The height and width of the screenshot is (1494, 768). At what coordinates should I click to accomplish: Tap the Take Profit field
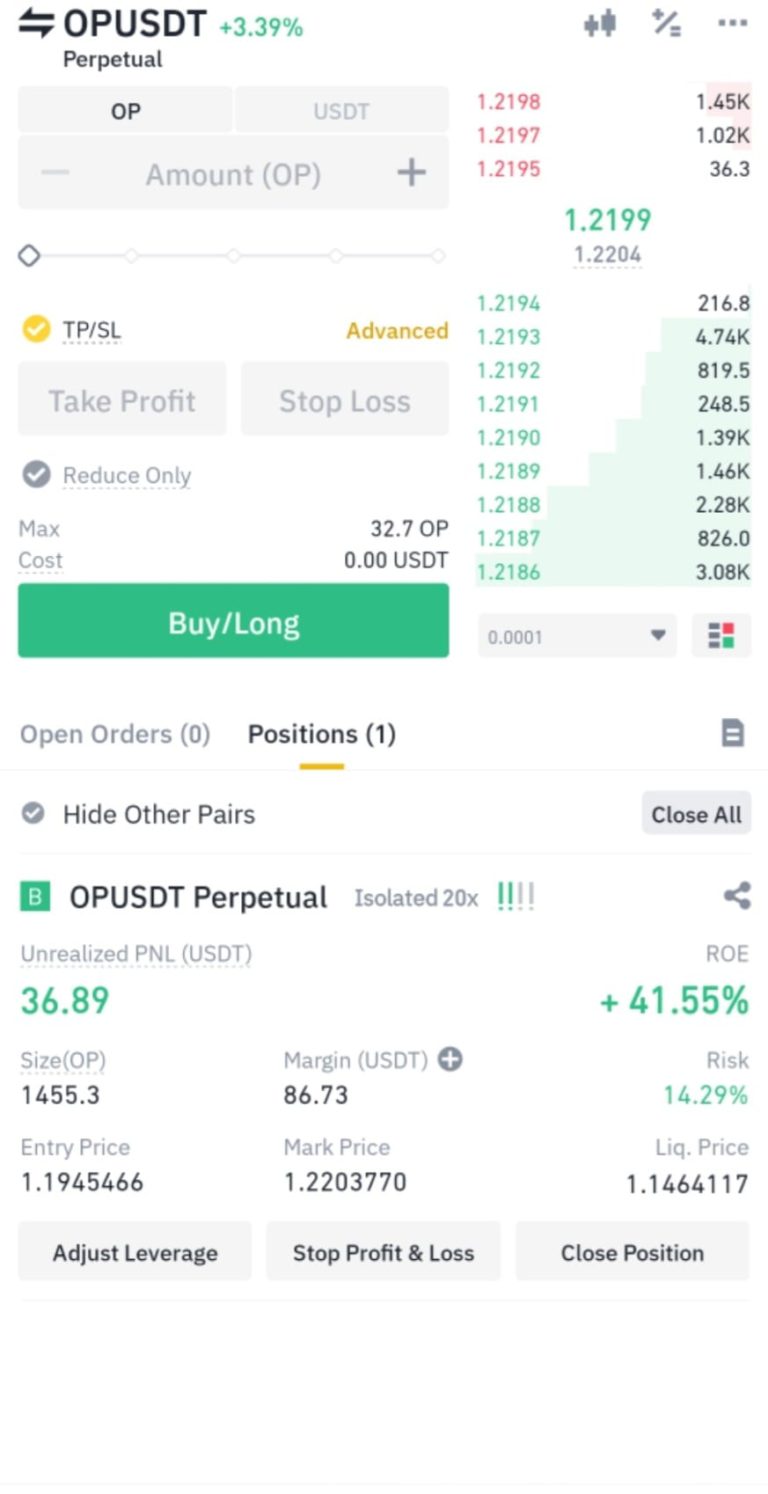pos(122,400)
